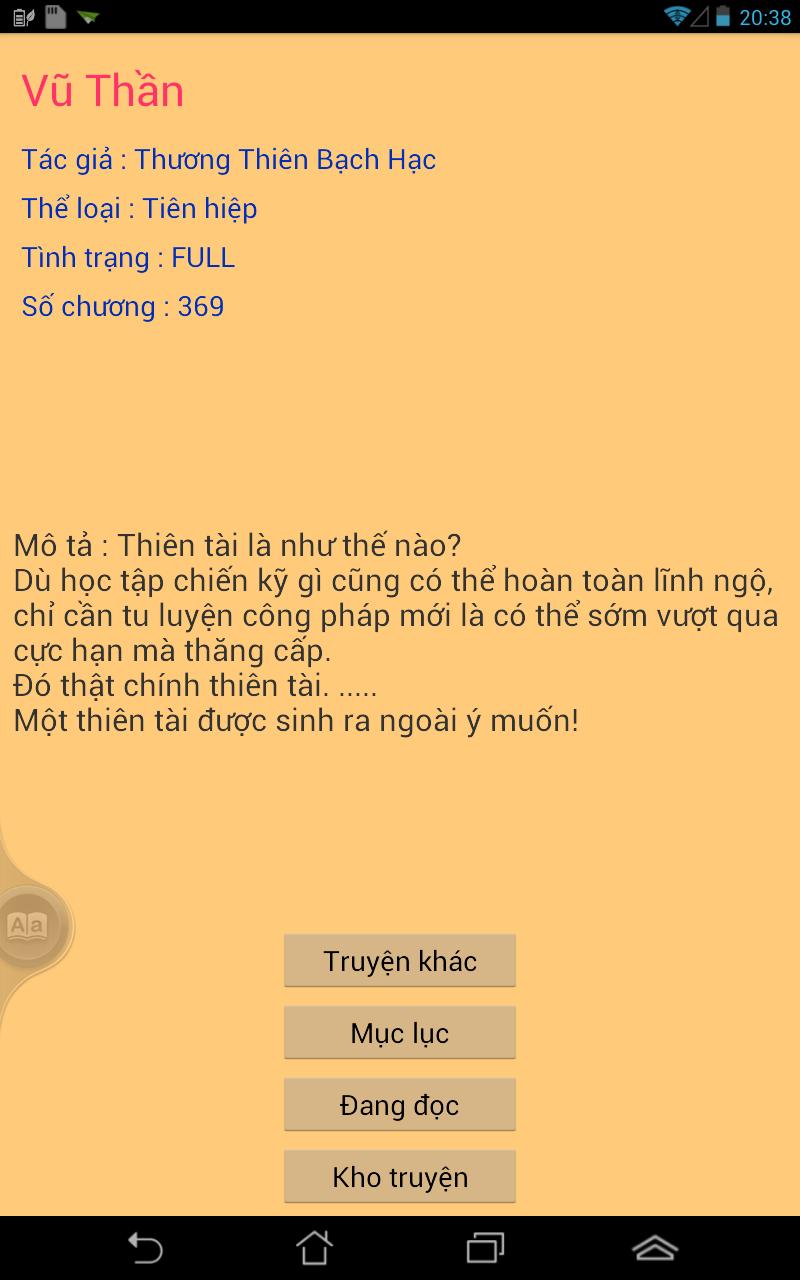Open Mục lục to view chapters
This screenshot has width=800, height=1280.
click(400, 1032)
